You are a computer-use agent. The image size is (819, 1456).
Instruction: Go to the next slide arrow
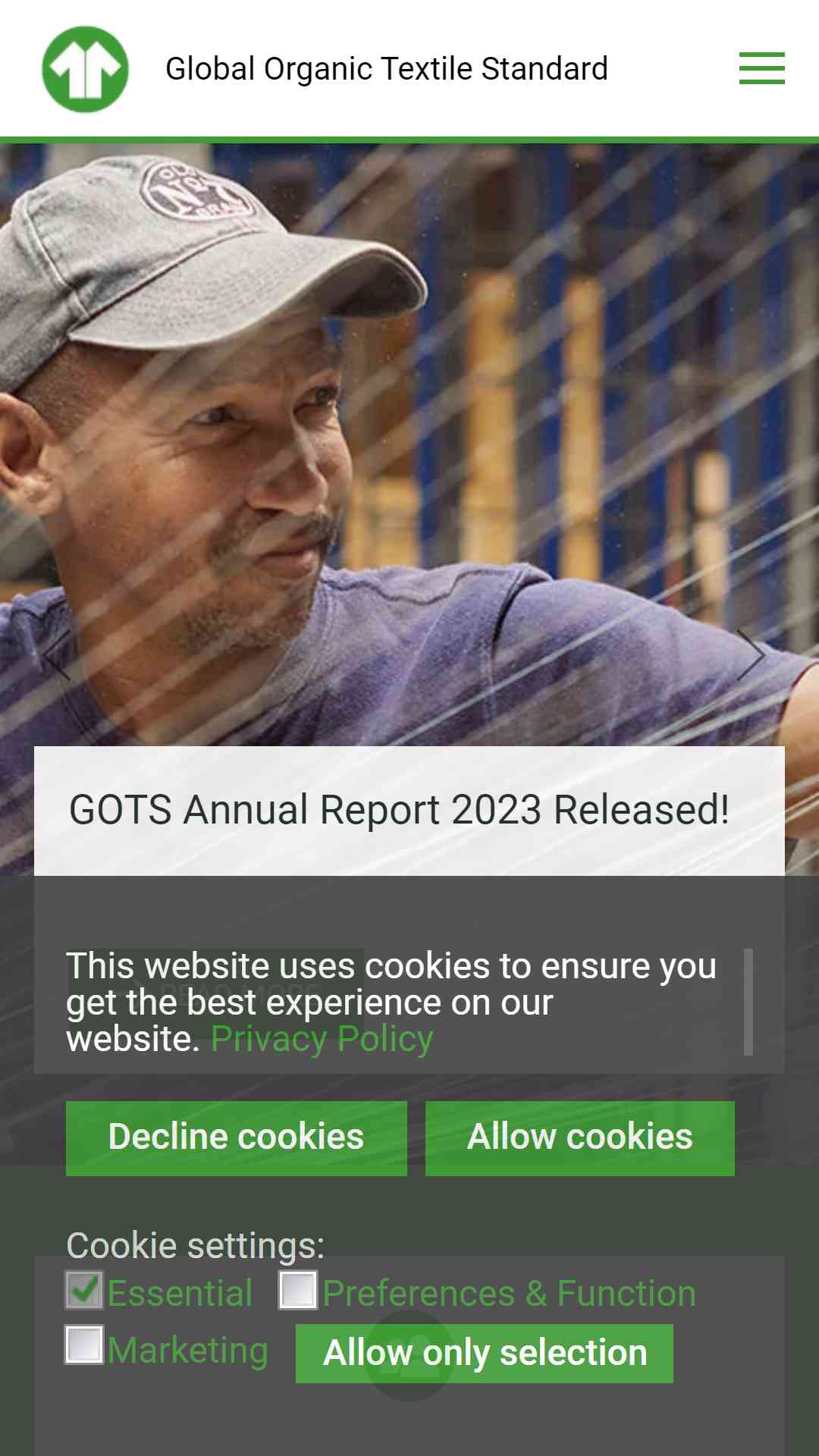pos(751,654)
